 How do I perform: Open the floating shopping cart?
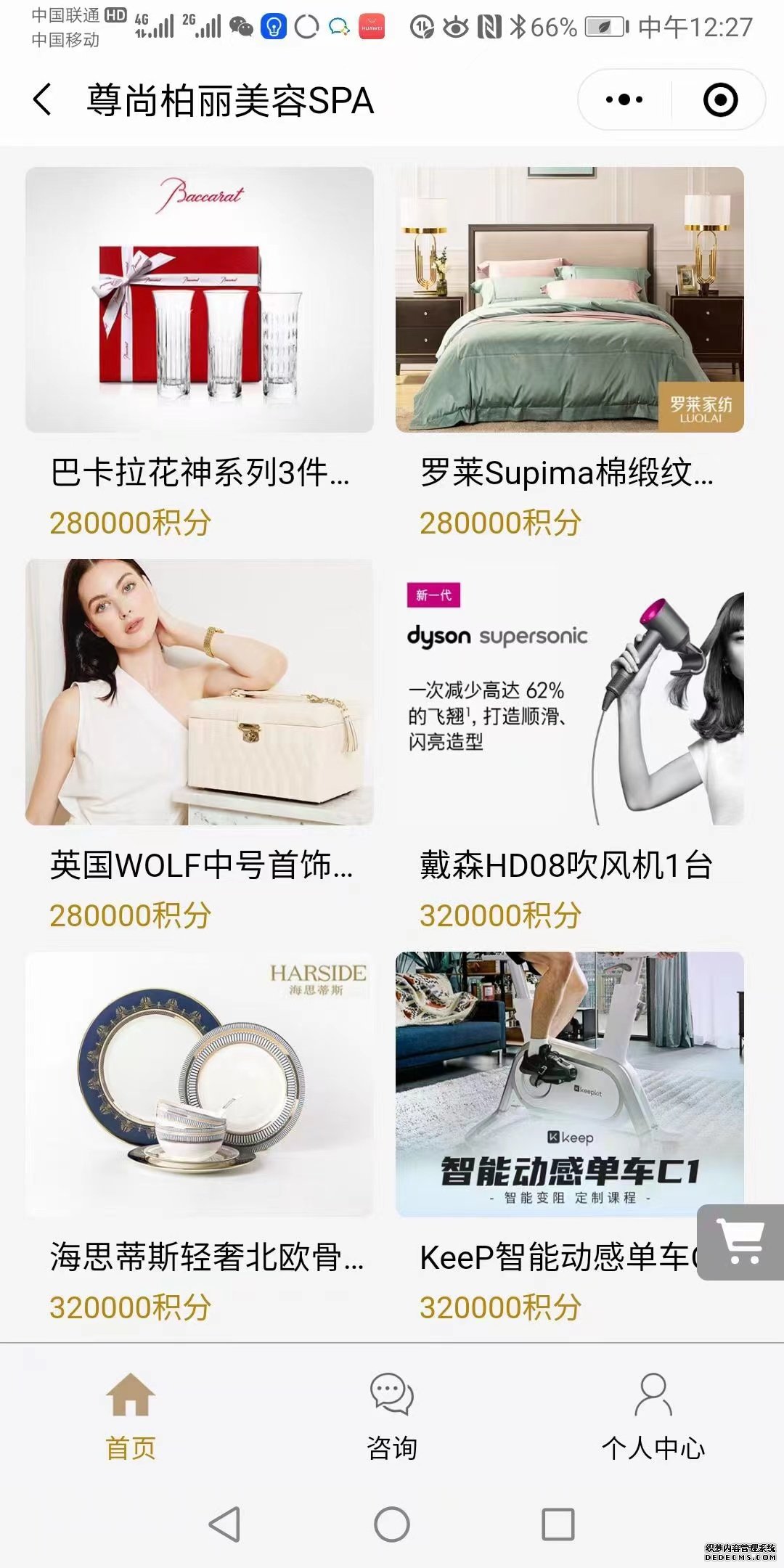coord(740,1242)
